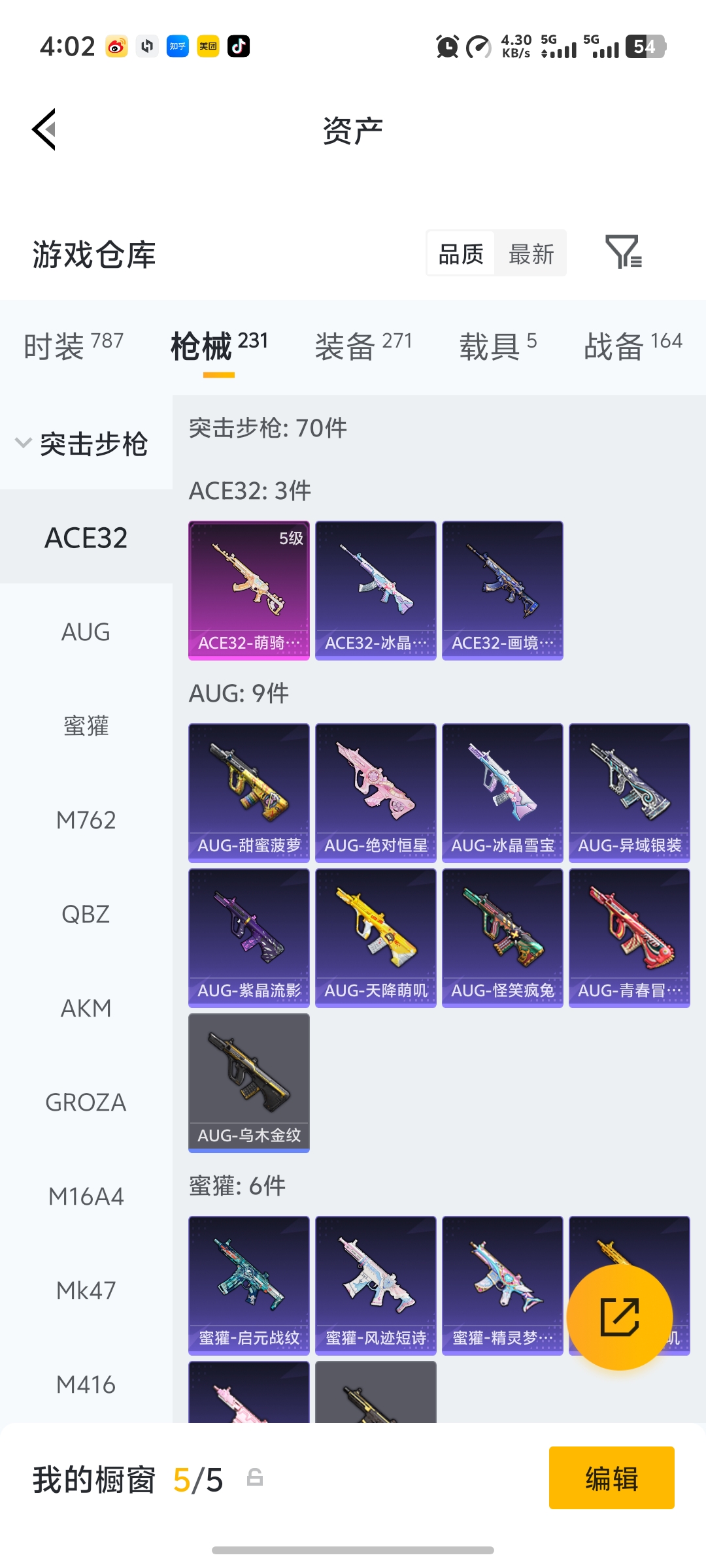Switch to the 装备 tab

363,345
